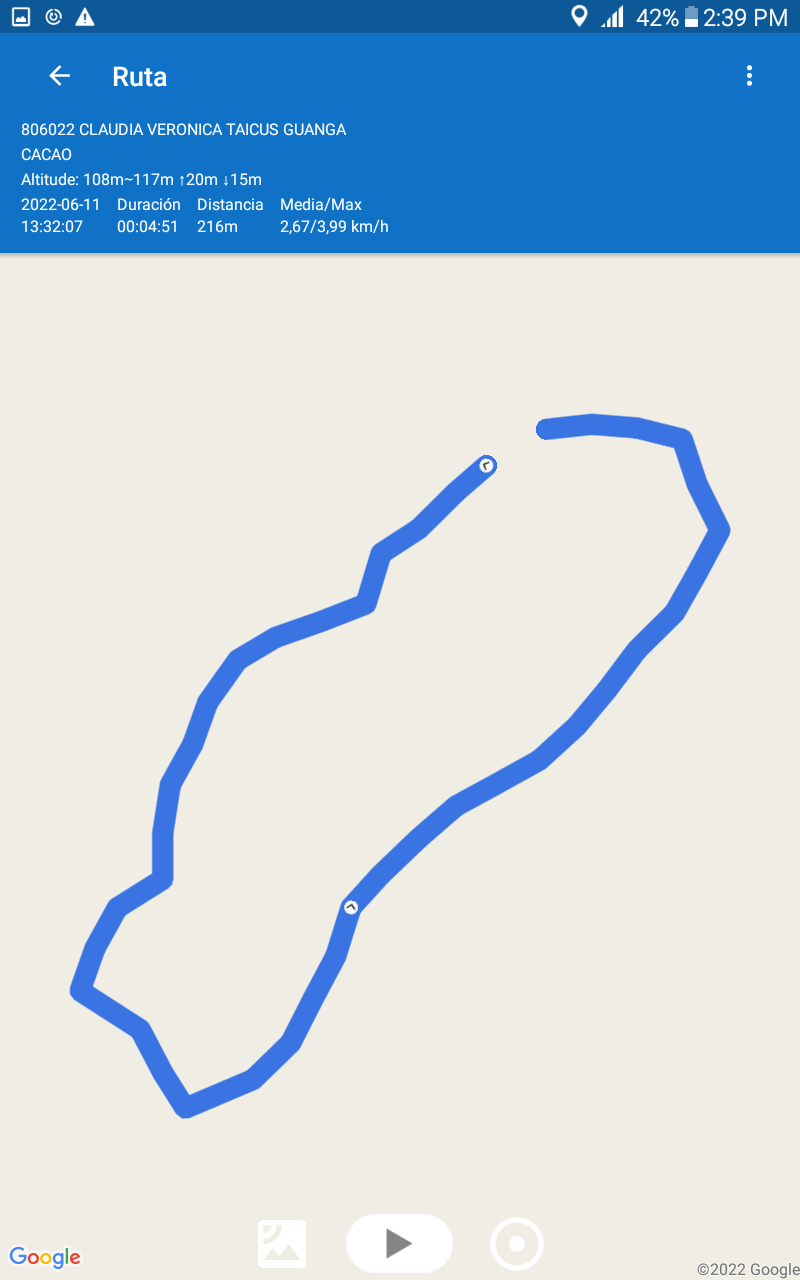The width and height of the screenshot is (800, 1280).
Task: Open the three-dot overflow menu
Action: [749, 76]
